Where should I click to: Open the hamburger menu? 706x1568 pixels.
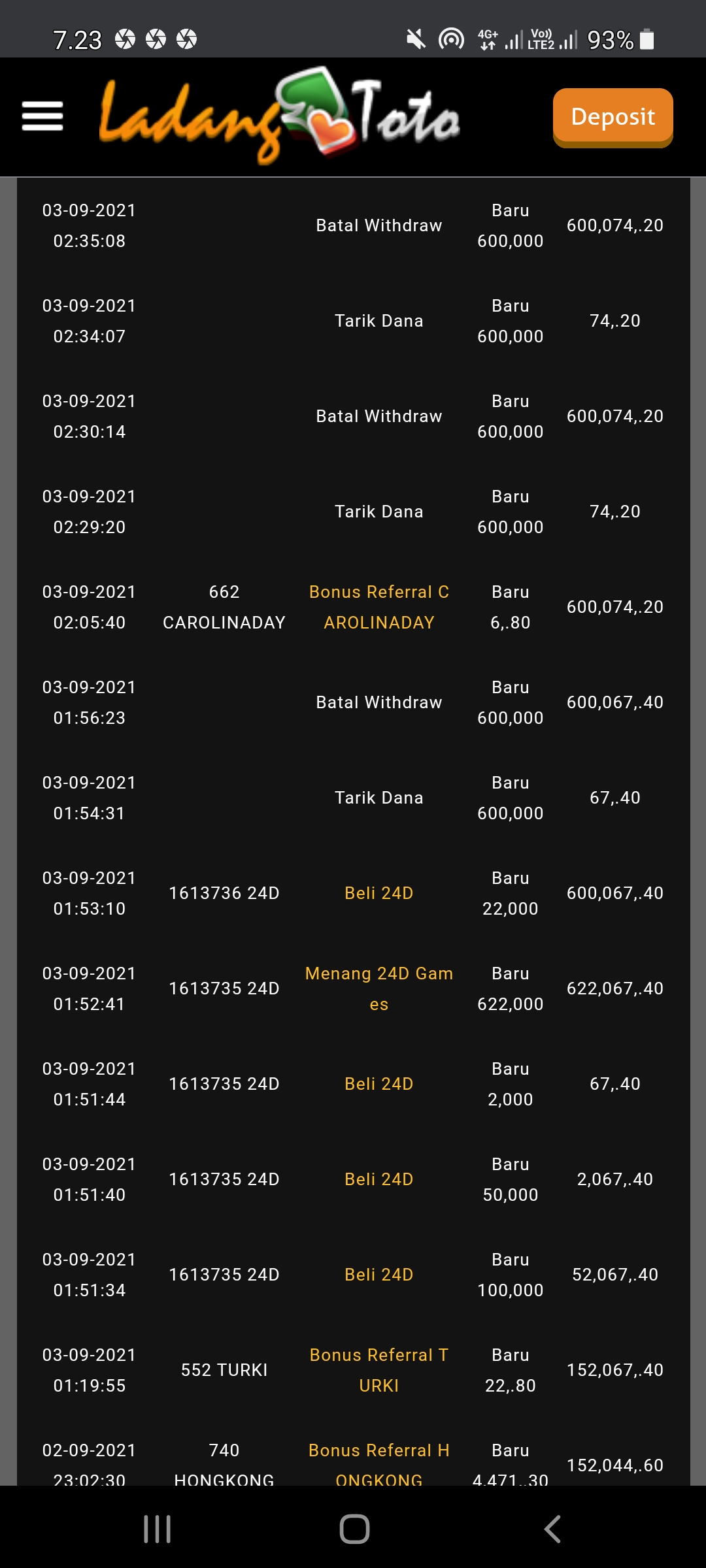click(x=42, y=116)
